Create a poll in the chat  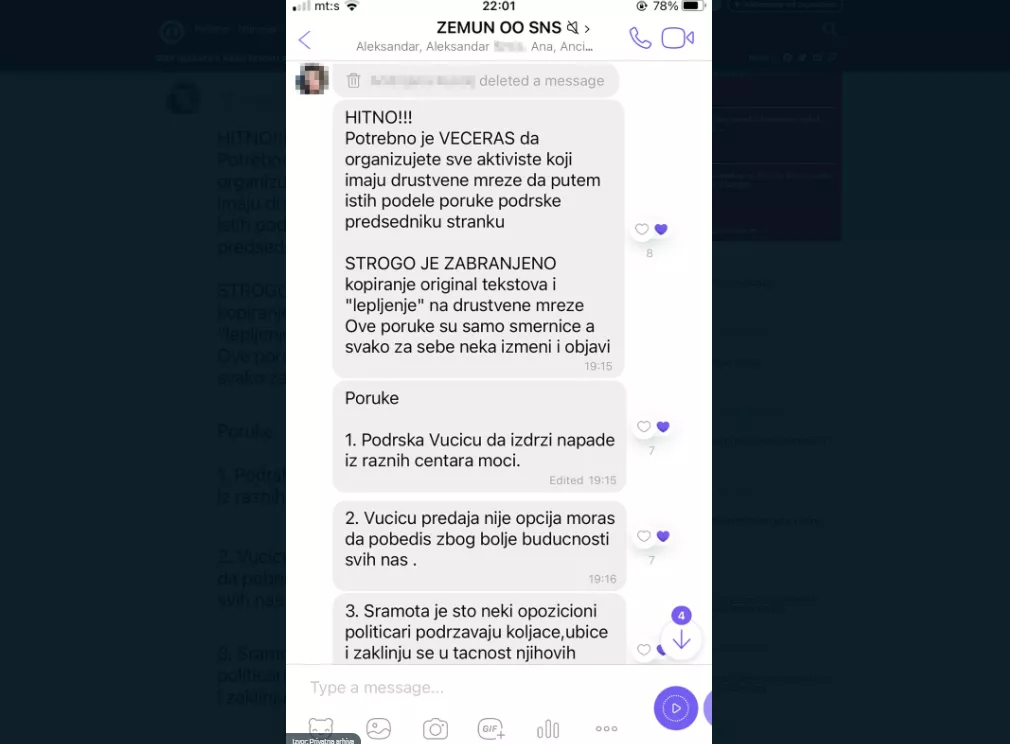coord(548,729)
